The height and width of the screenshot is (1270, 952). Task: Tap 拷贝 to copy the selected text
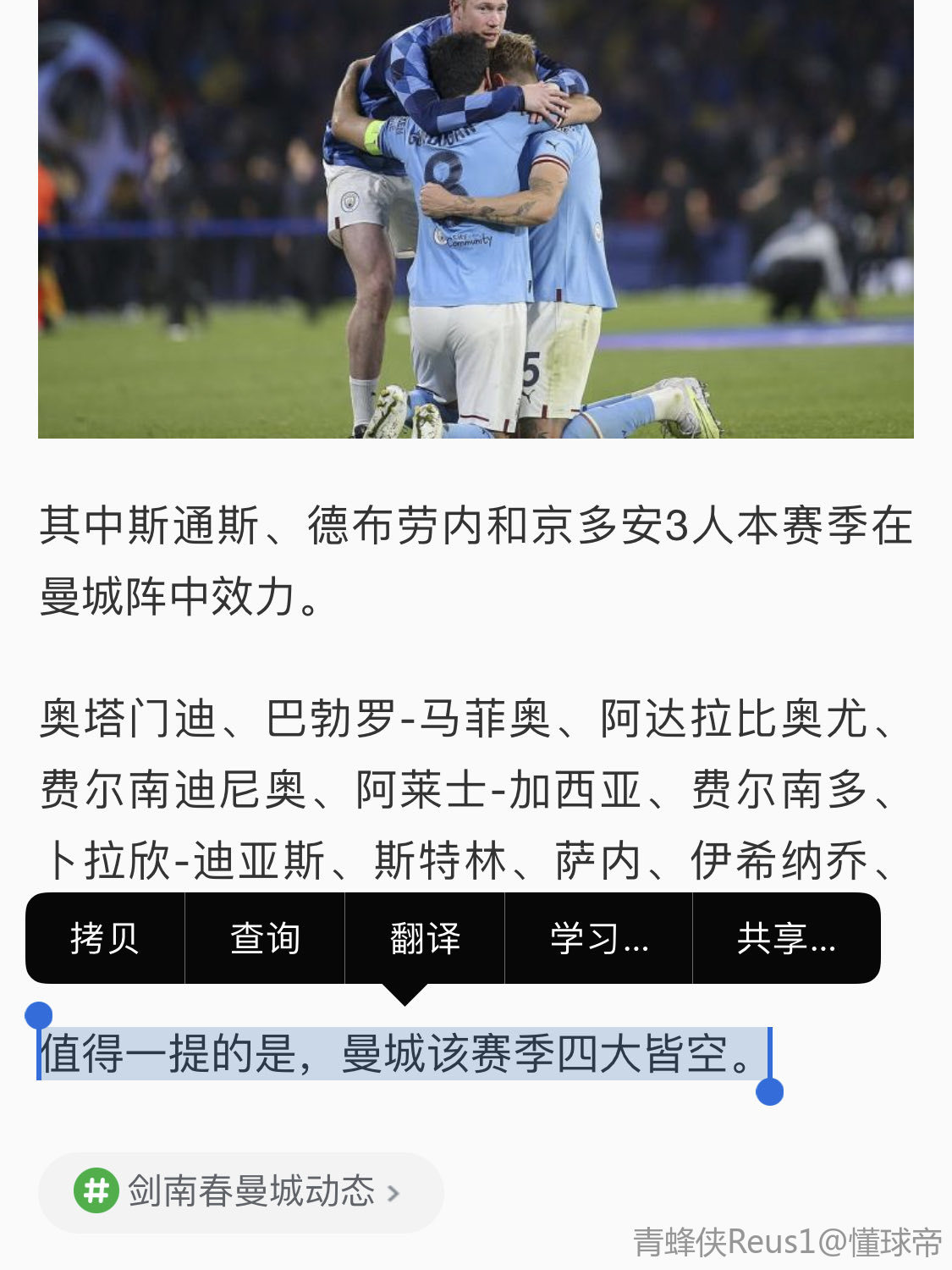tap(104, 938)
